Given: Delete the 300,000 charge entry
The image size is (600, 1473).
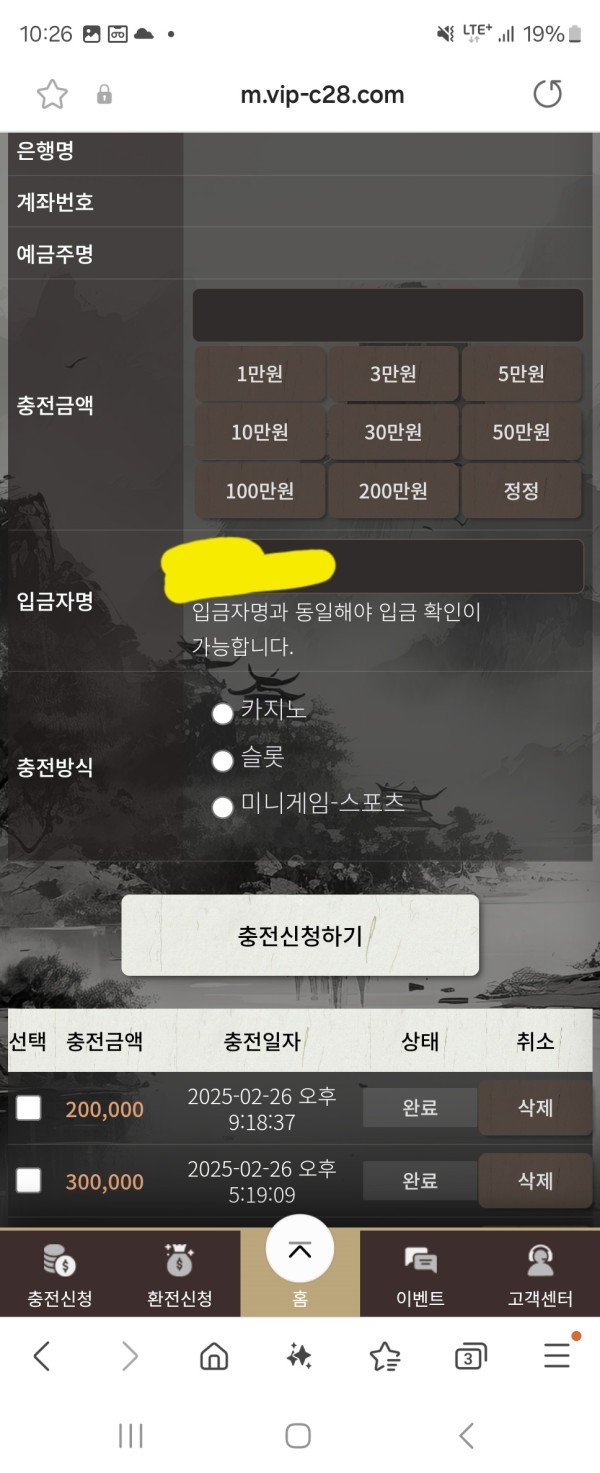Looking at the screenshot, I should [x=535, y=1181].
